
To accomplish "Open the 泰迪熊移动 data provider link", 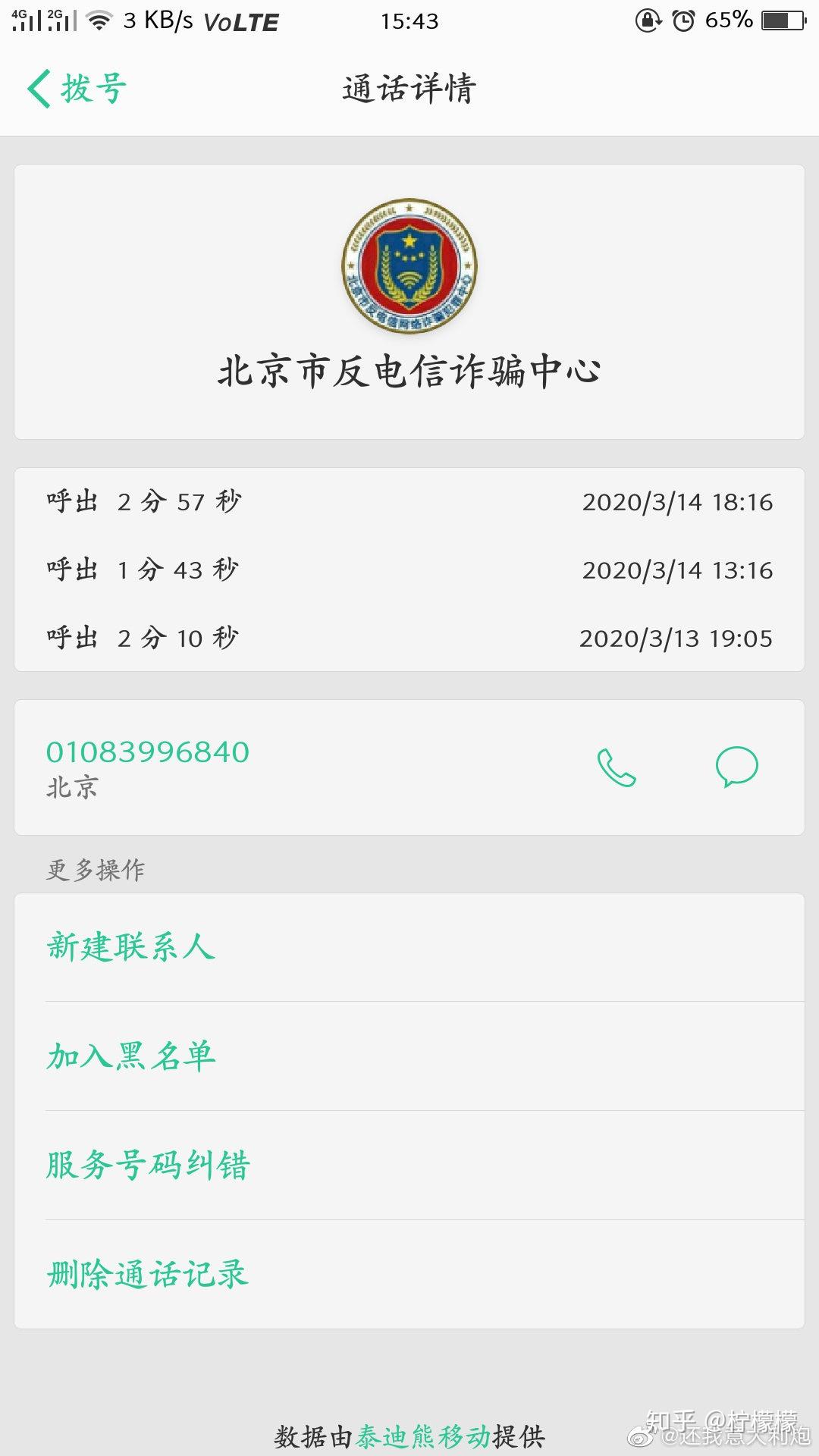I will 423,1436.
